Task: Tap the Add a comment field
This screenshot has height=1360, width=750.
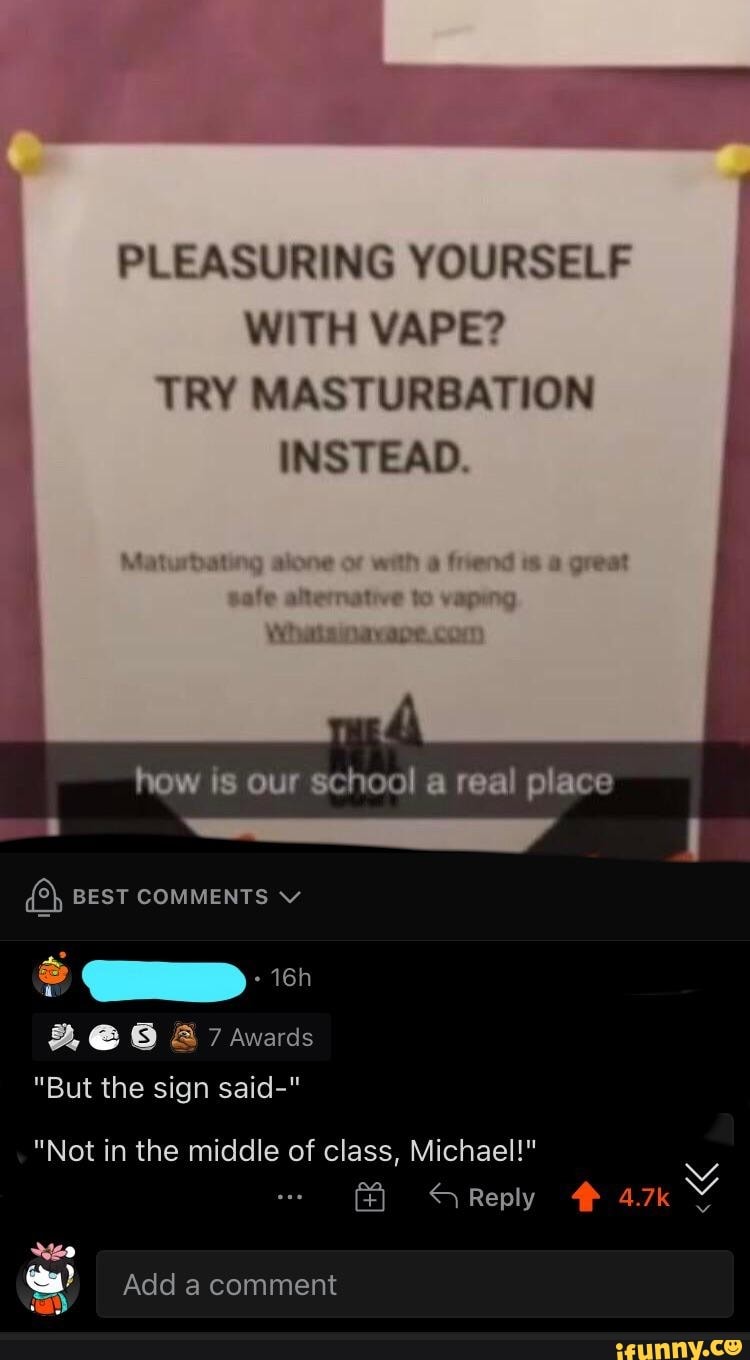Action: tap(414, 1284)
